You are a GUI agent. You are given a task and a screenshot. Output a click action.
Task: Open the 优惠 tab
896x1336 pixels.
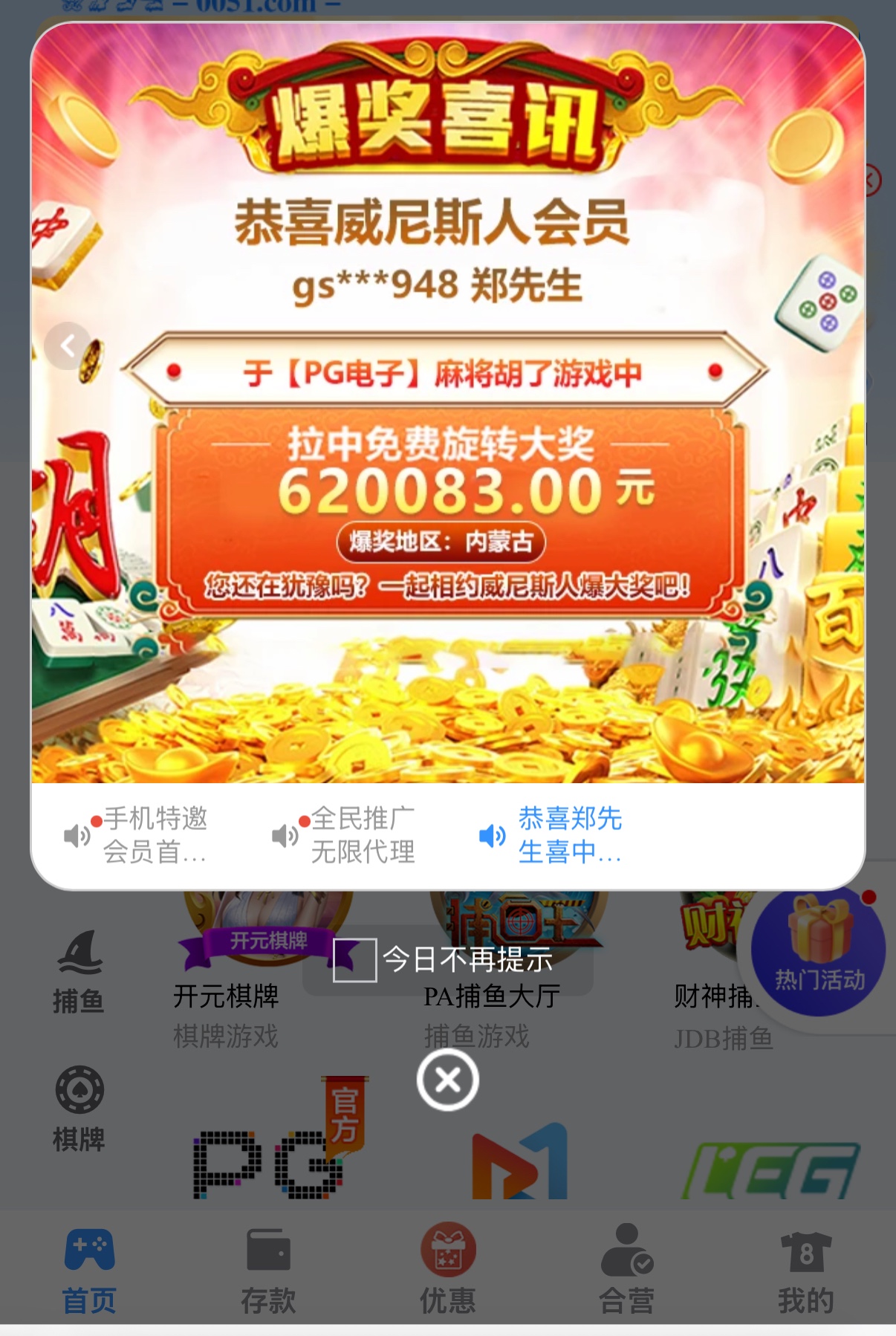click(x=448, y=1269)
